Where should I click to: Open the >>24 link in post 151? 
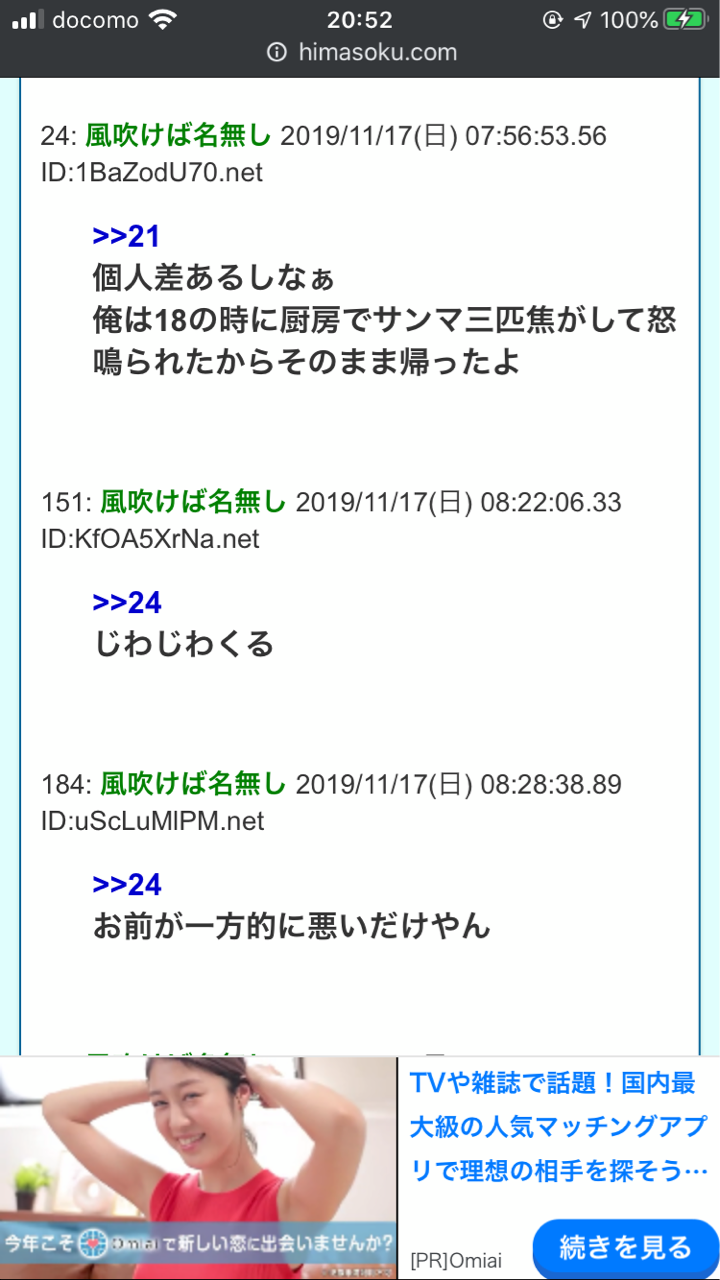pyautogui.click(x=126, y=602)
